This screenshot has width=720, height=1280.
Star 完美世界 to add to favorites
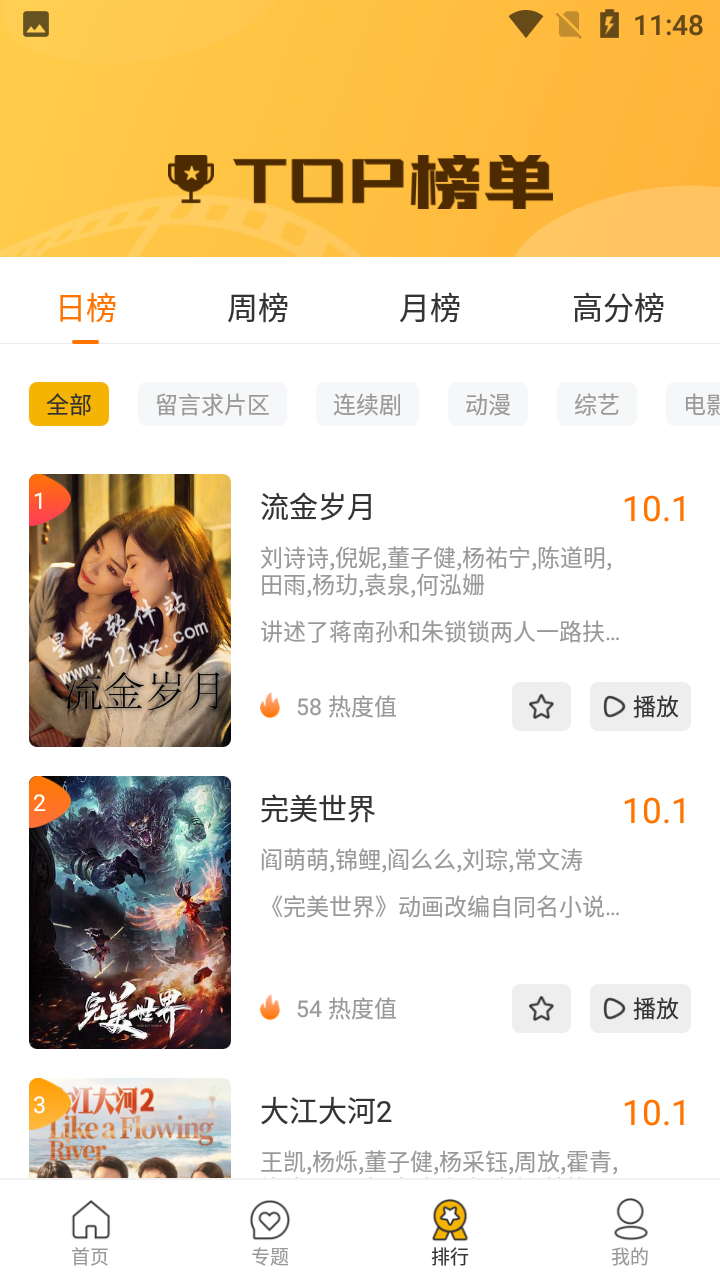(x=541, y=1009)
